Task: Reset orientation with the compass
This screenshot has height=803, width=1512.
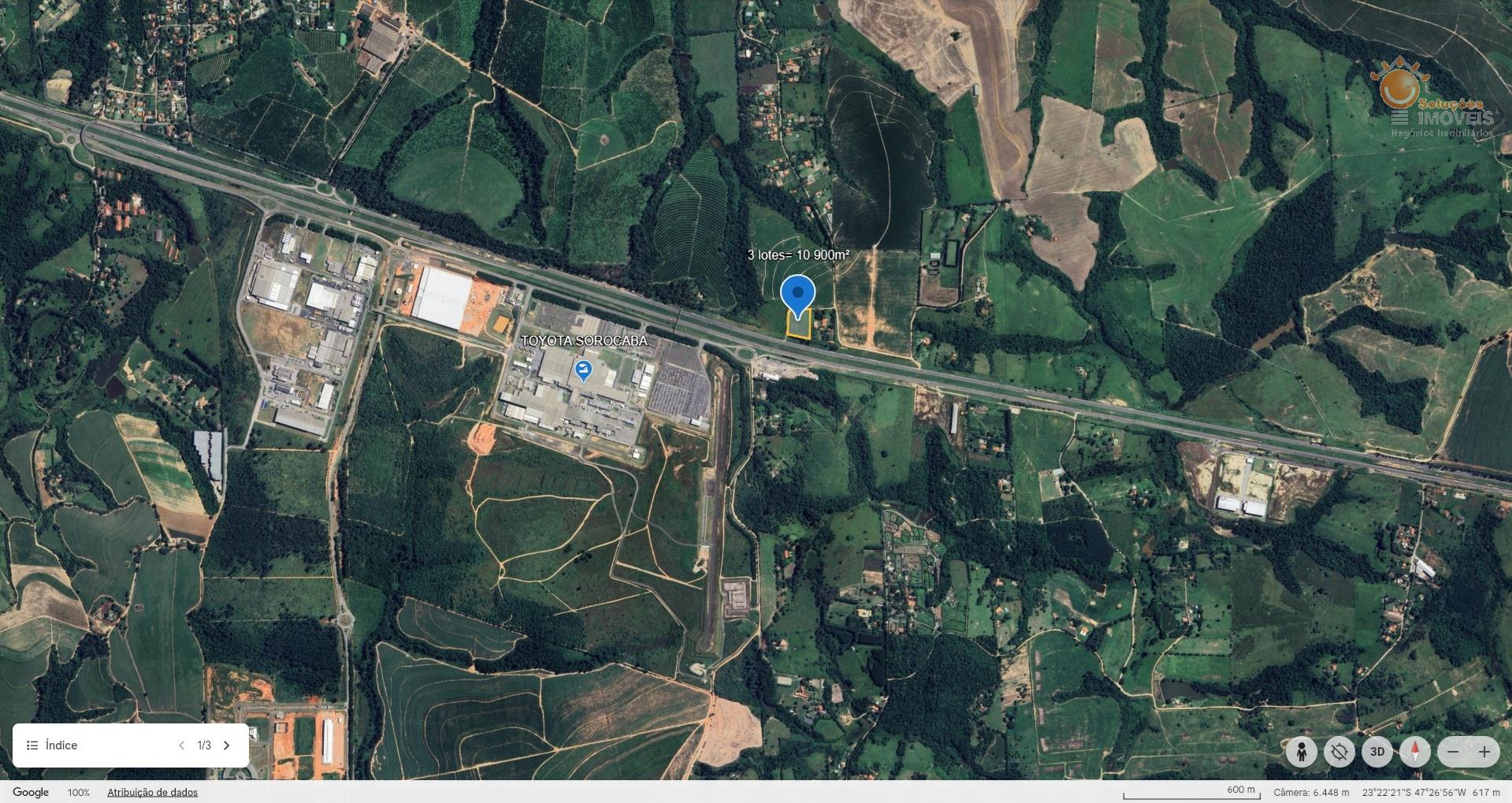Action: click(1415, 752)
